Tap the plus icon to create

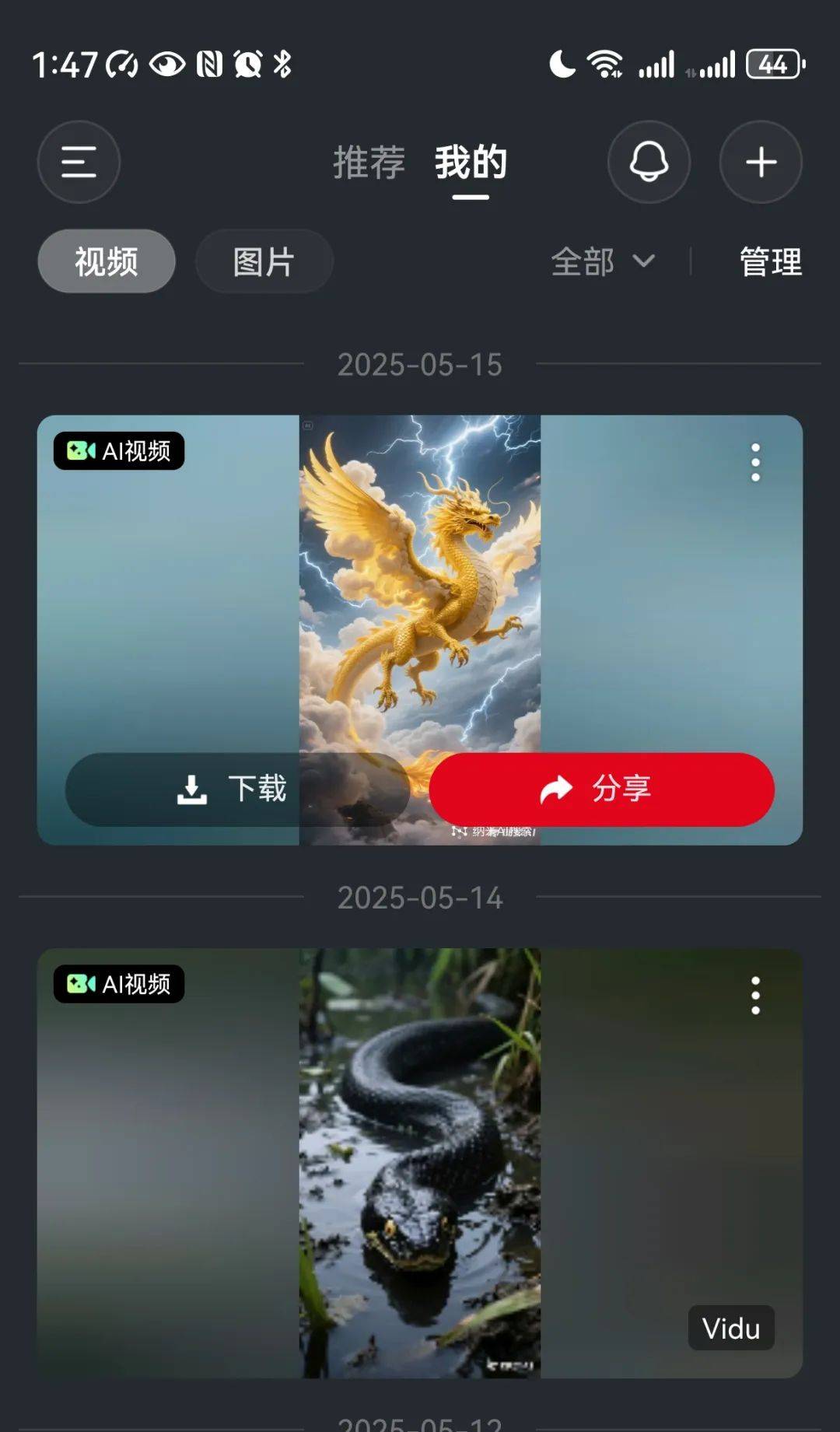click(x=761, y=162)
